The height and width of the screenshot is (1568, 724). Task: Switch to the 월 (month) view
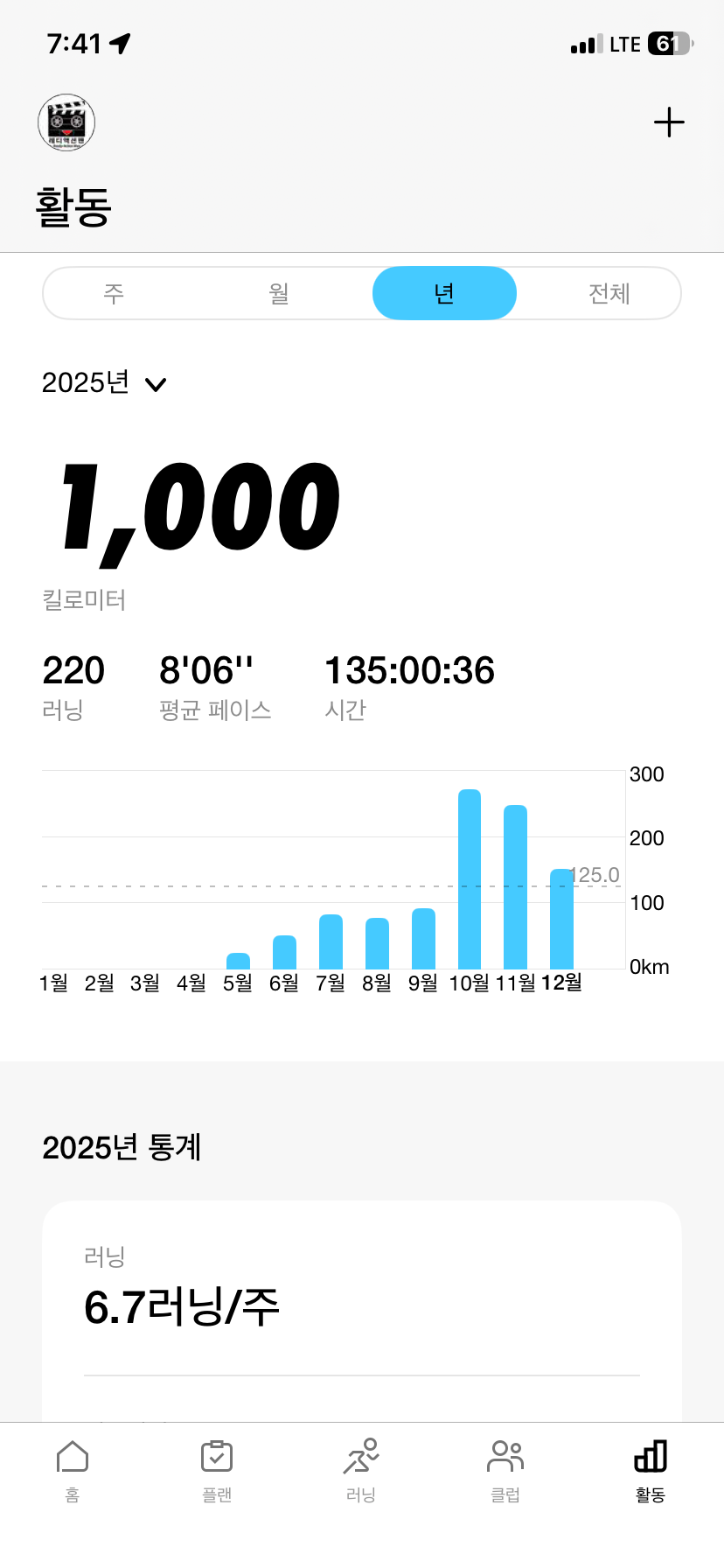(x=279, y=293)
